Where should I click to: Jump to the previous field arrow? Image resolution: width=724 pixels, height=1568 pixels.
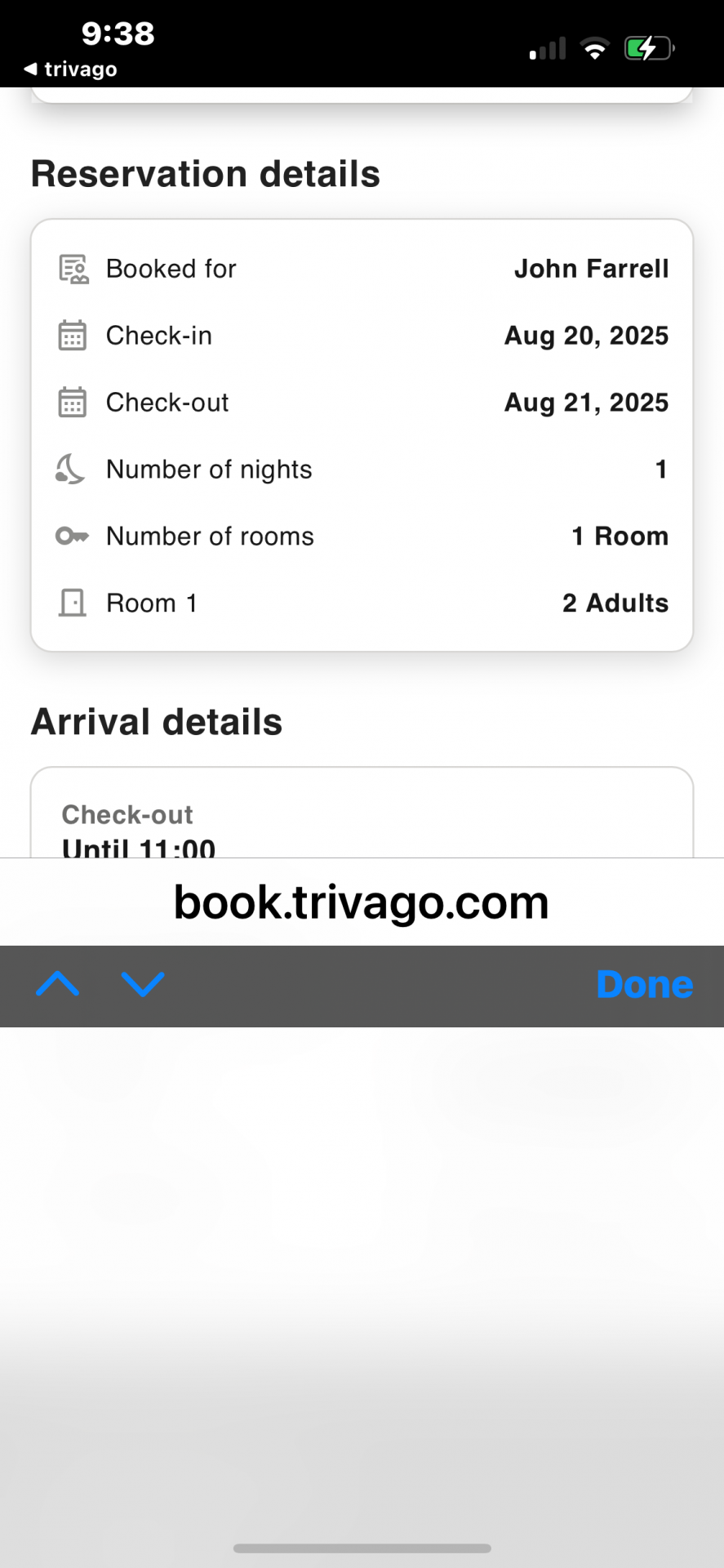click(58, 985)
